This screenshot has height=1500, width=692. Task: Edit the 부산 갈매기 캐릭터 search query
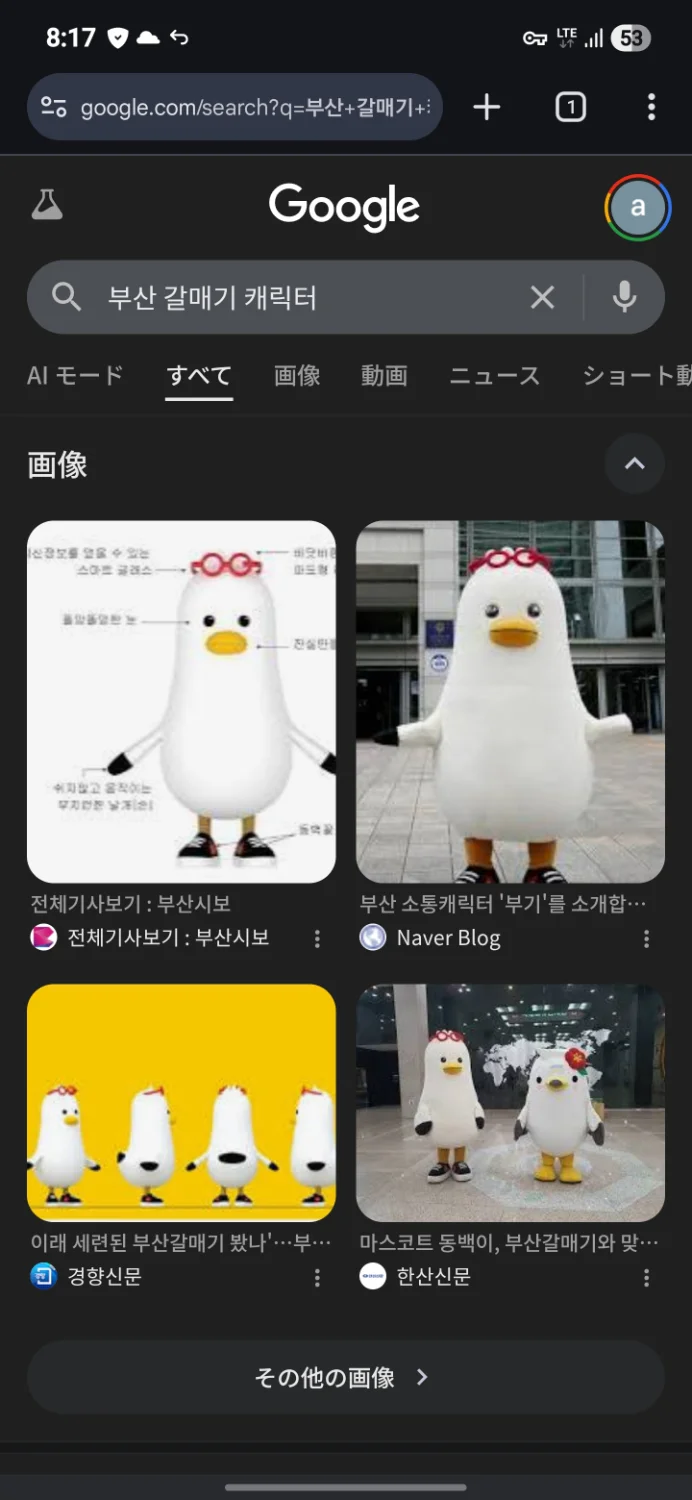point(300,297)
